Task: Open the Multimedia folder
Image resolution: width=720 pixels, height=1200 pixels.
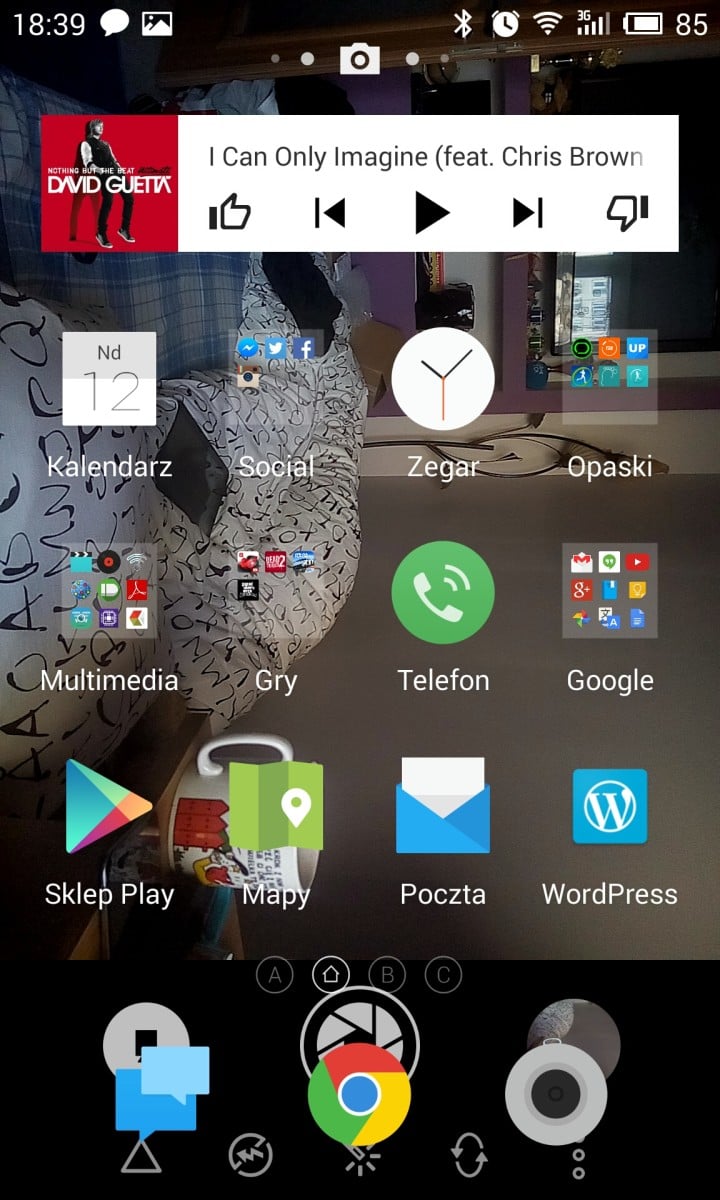Action: pos(109,592)
